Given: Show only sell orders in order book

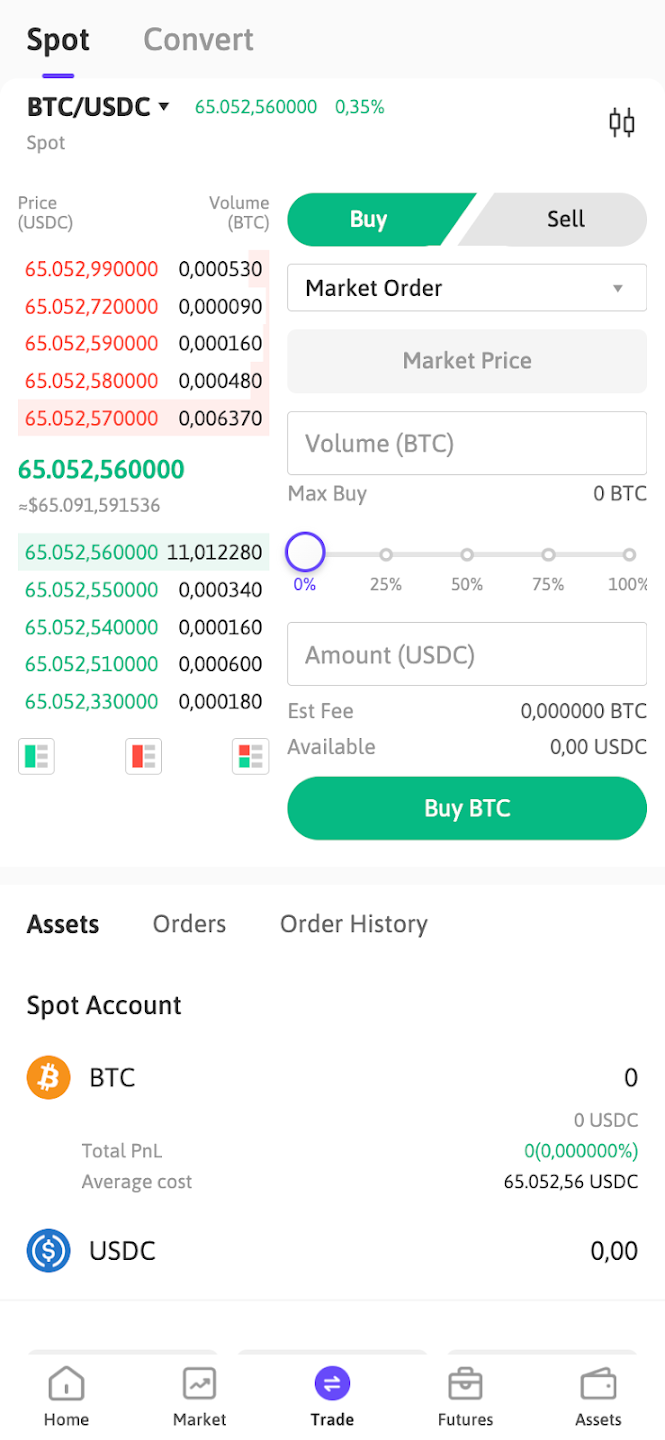Looking at the screenshot, I should [144, 756].
